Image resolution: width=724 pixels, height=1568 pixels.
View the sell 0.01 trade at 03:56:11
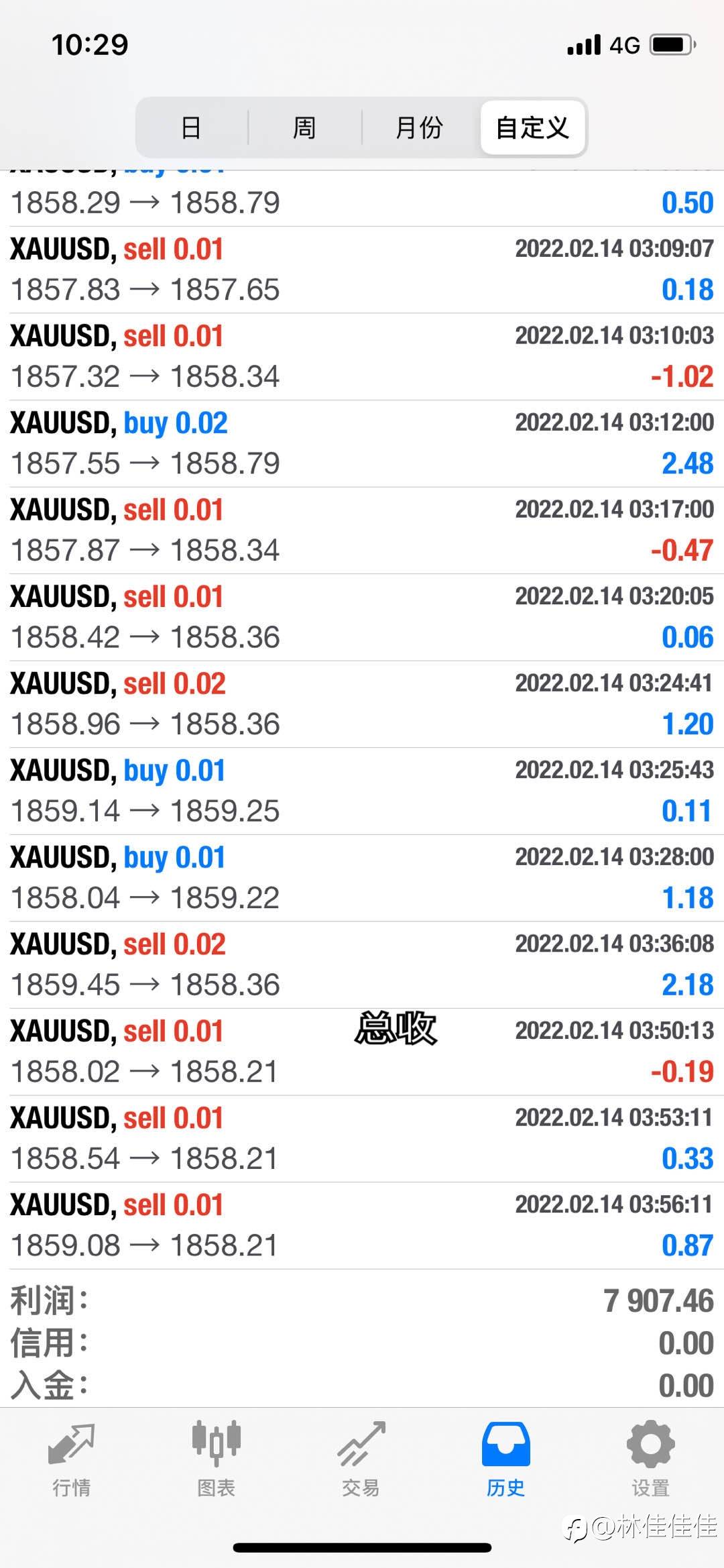pyautogui.click(x=362, y=1226)
